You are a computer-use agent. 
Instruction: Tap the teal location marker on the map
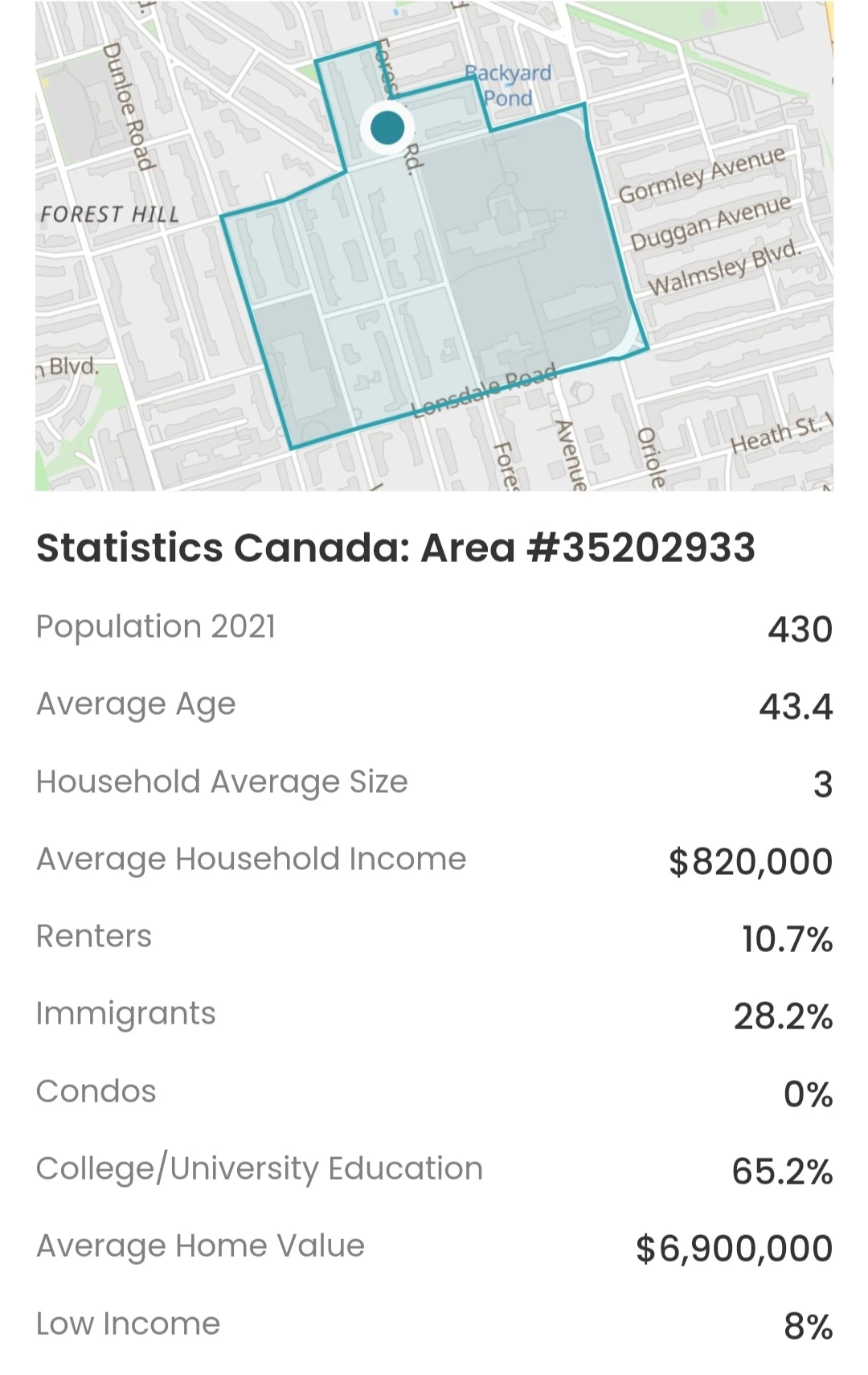click(387, 127)
